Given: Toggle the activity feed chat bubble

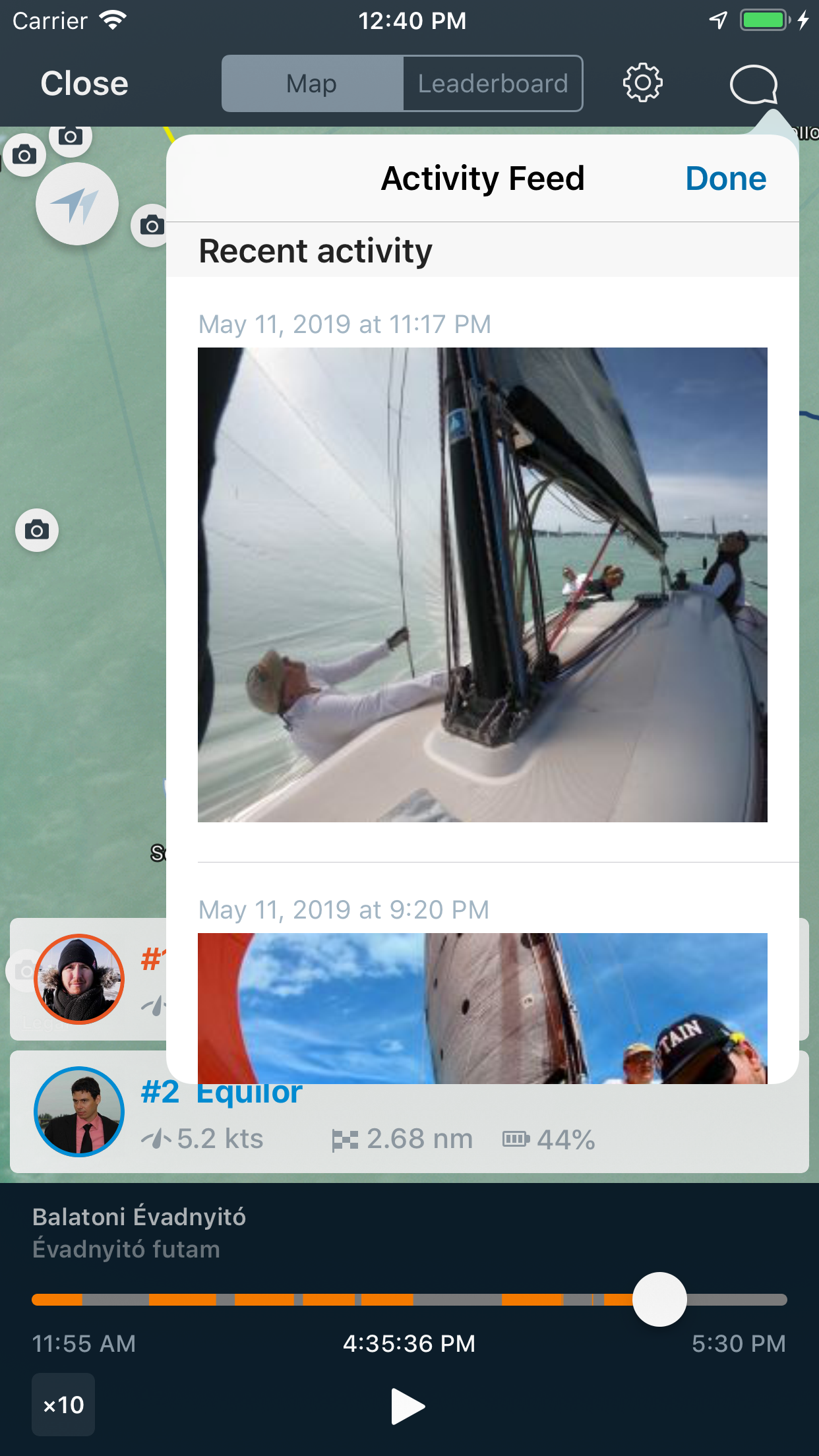Looking at the screenshot, I should pos(753,84).
